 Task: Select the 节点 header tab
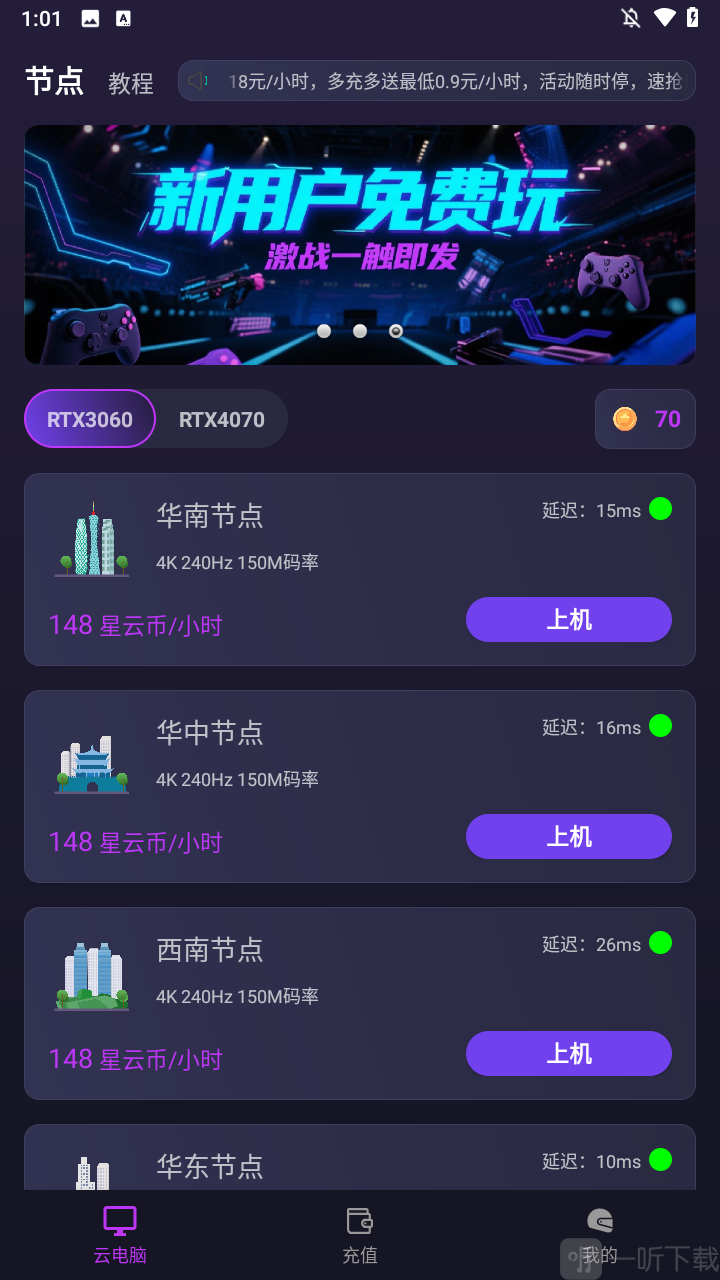point(53,82)
